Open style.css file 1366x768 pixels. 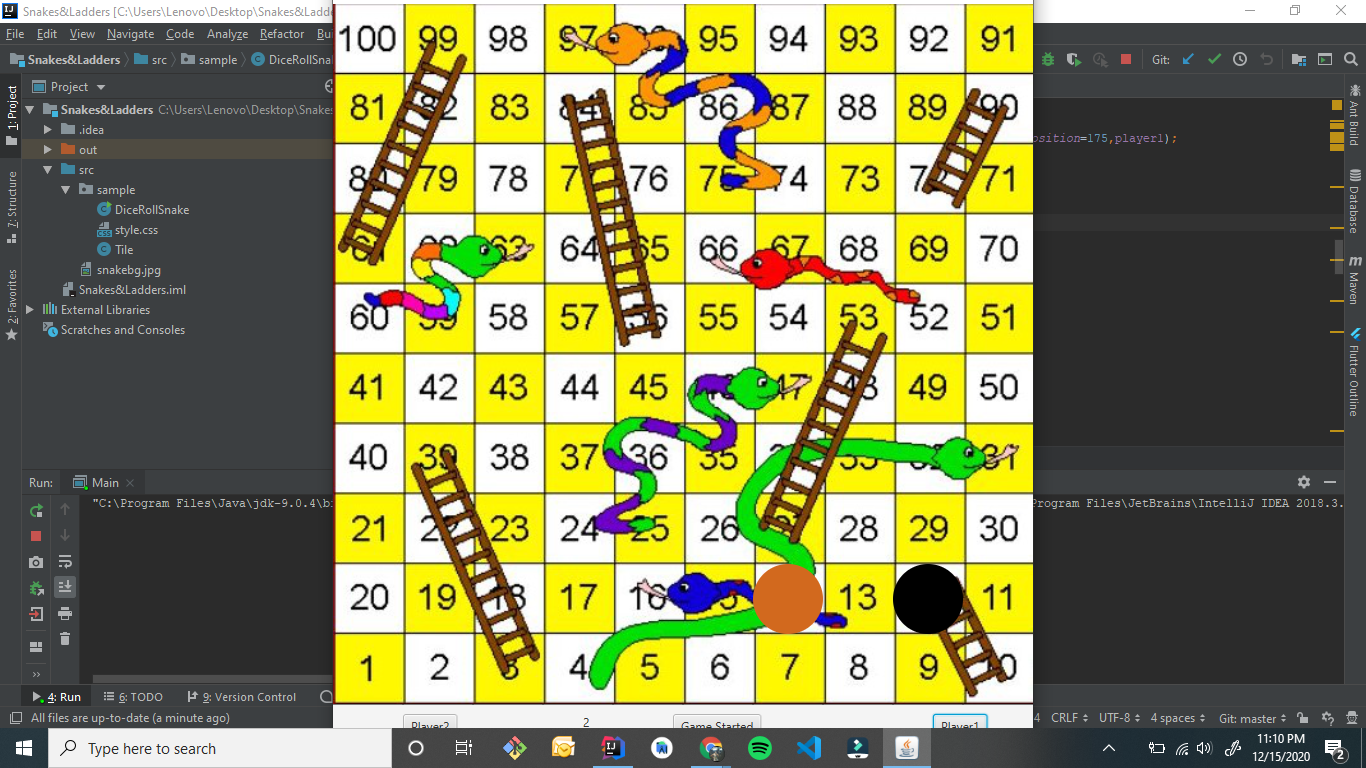click(136, 230)
